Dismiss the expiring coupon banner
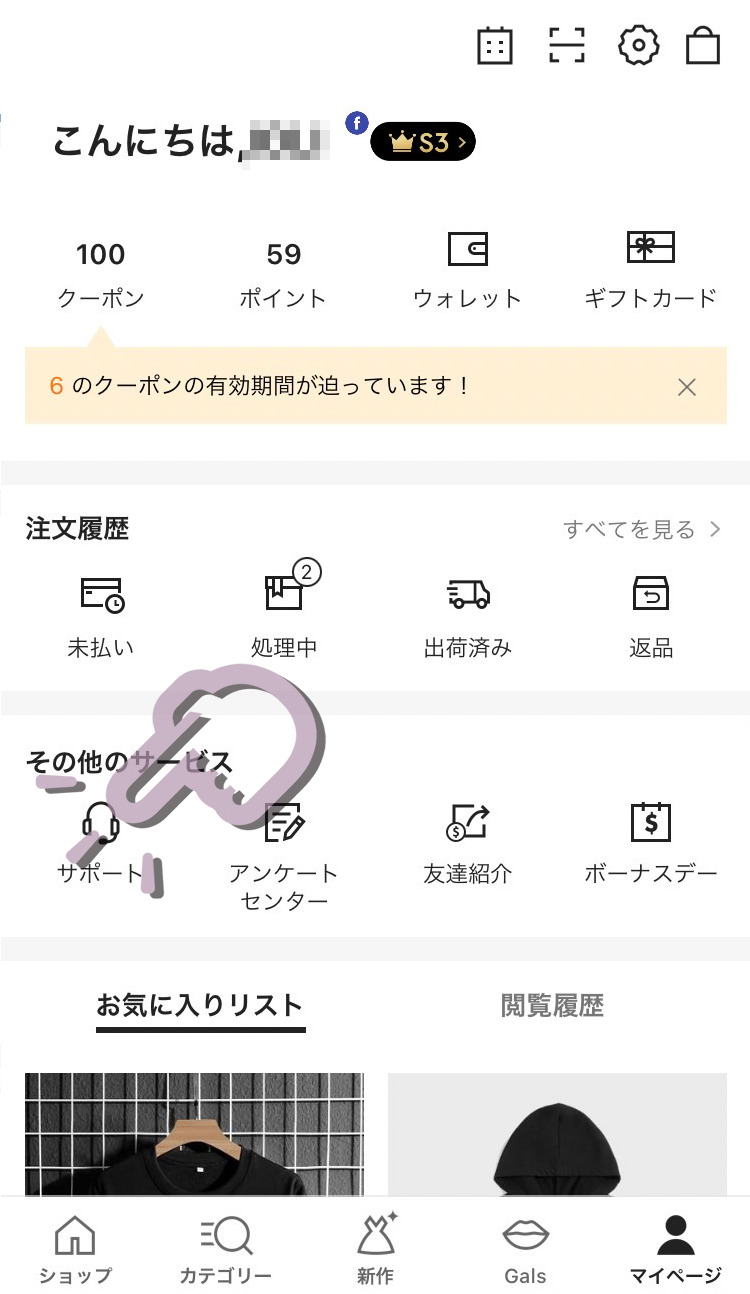 pyautogui.click(x=686, y=387)
